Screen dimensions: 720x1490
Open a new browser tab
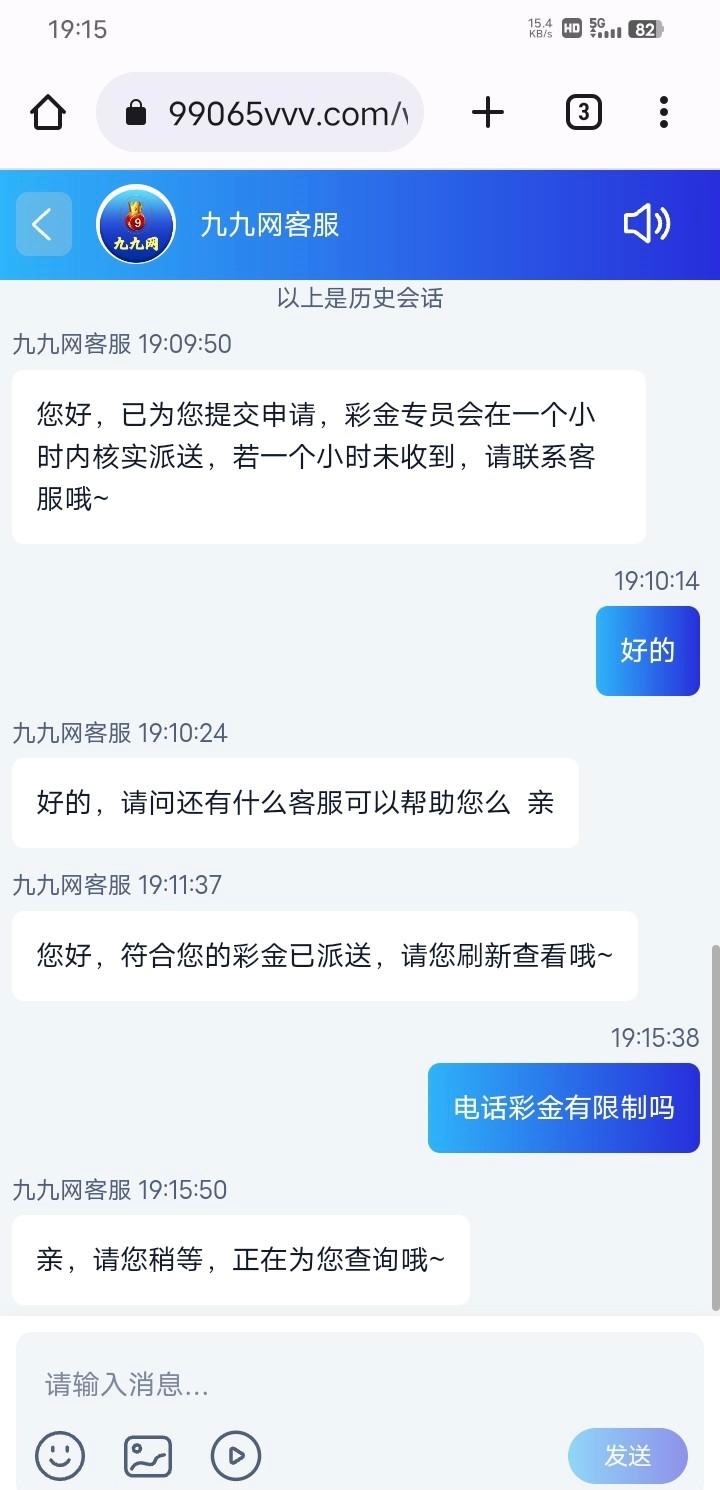click(487, 112)
